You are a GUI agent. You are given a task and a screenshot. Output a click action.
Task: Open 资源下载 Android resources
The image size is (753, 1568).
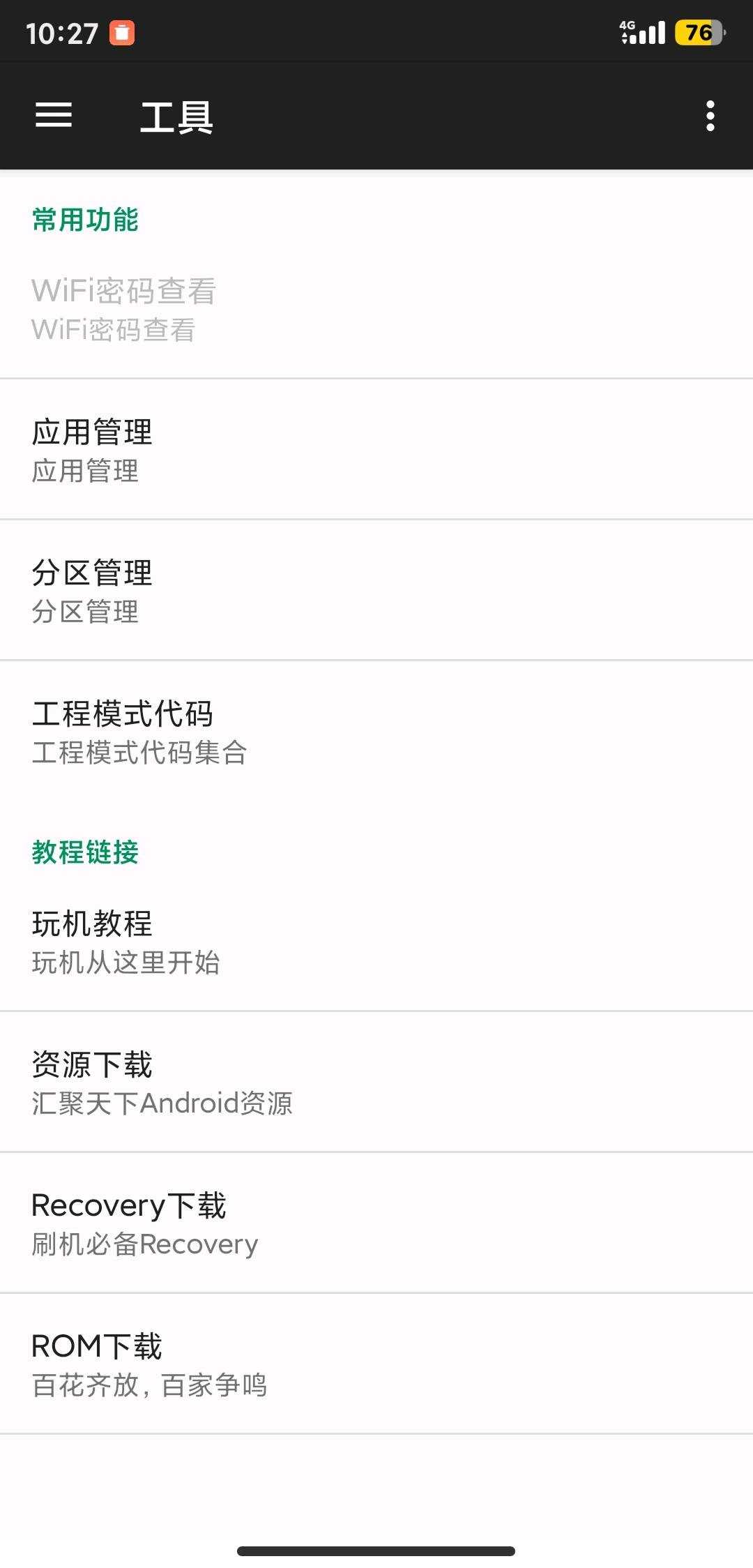tap(376, 1083)
